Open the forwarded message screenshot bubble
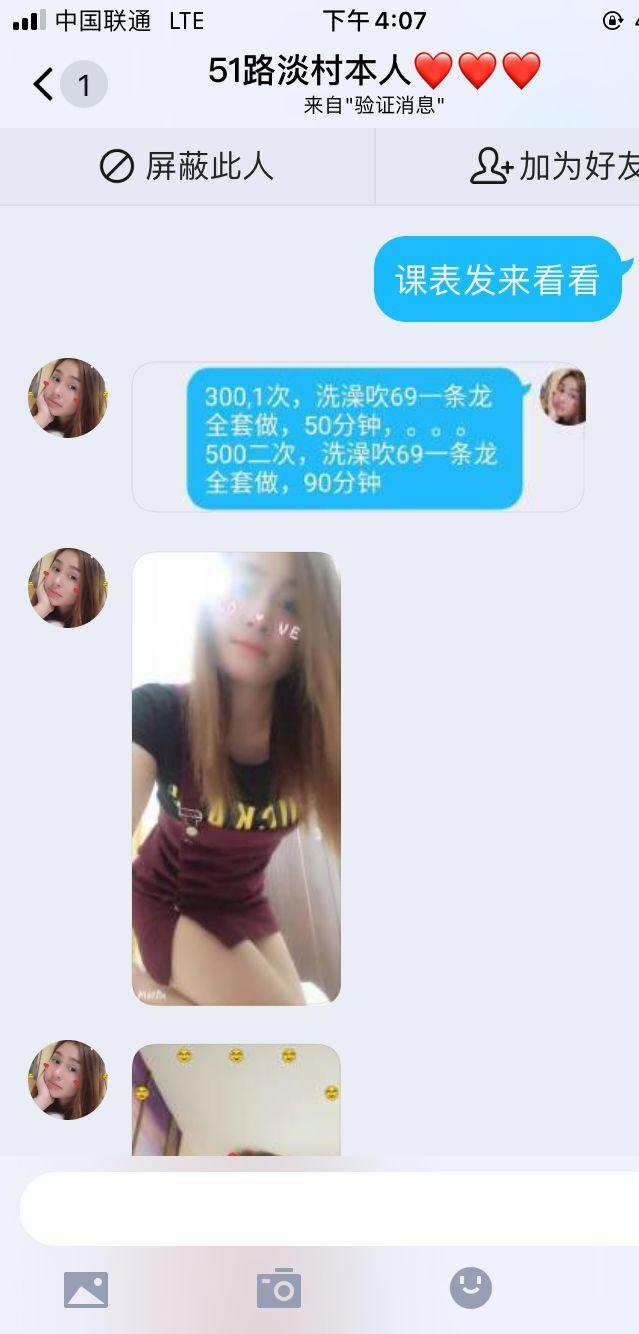This screenshot has width=639, height=1334. [357, 437]
